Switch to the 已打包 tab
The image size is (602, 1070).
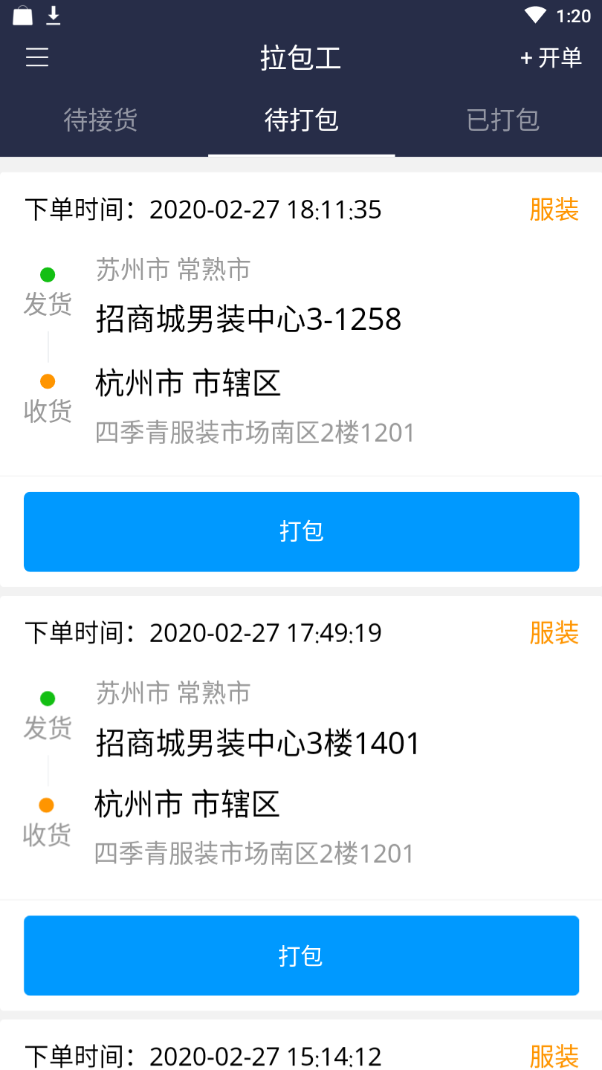click(503, 121)
